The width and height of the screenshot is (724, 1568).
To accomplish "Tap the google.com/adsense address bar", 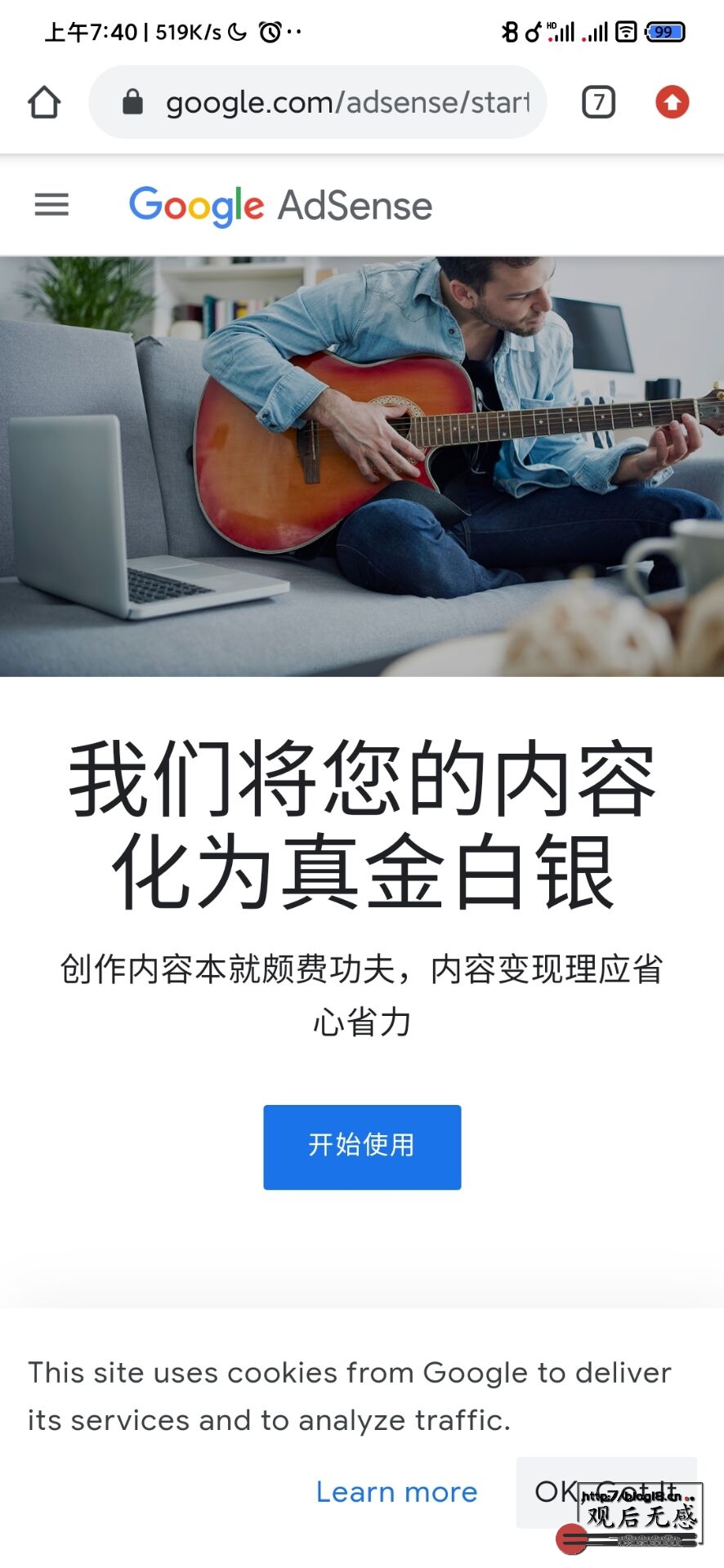I will pyautogui.click(x=317, y=102).
